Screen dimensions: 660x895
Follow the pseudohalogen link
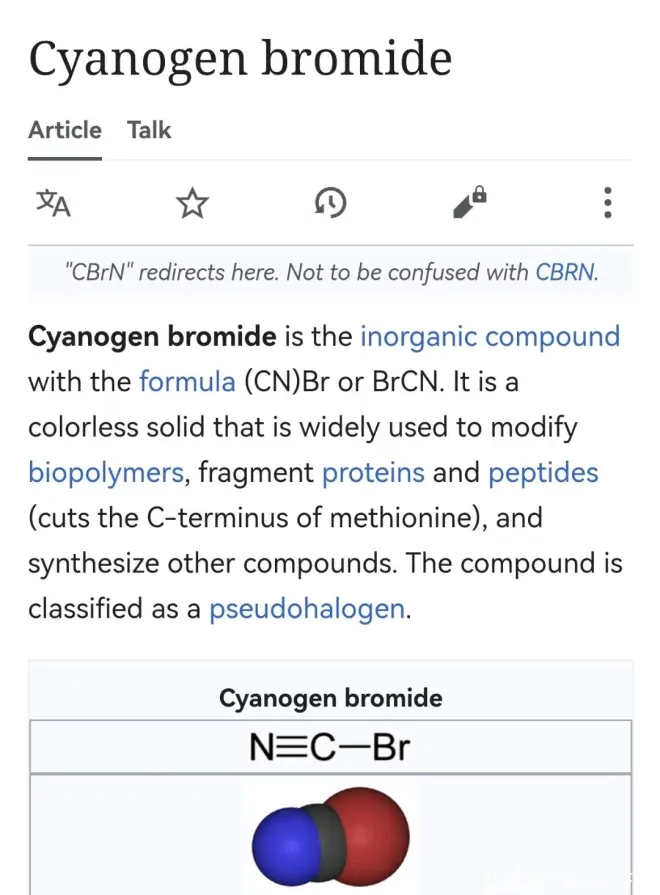307,608
